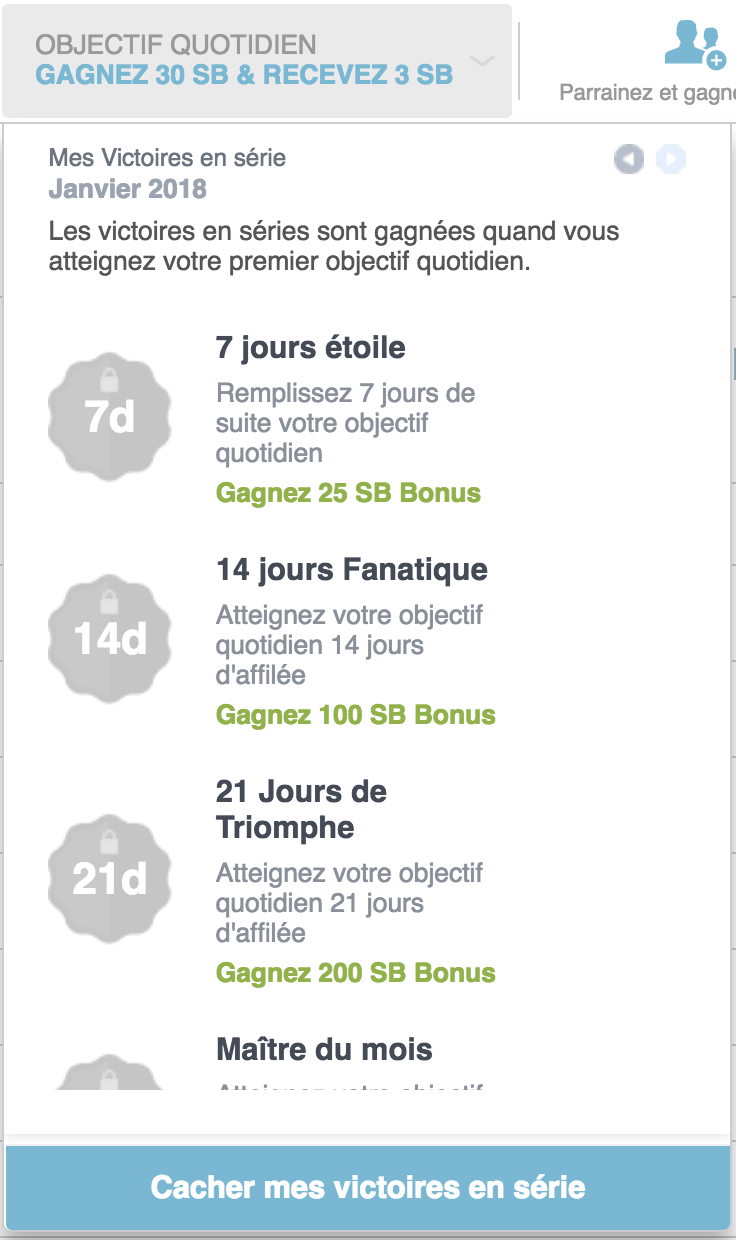Image resolution: width=736 pixels, height=1240 pixels.
Task: Go to the next month of streaks
Action: [x=671, y=159]
